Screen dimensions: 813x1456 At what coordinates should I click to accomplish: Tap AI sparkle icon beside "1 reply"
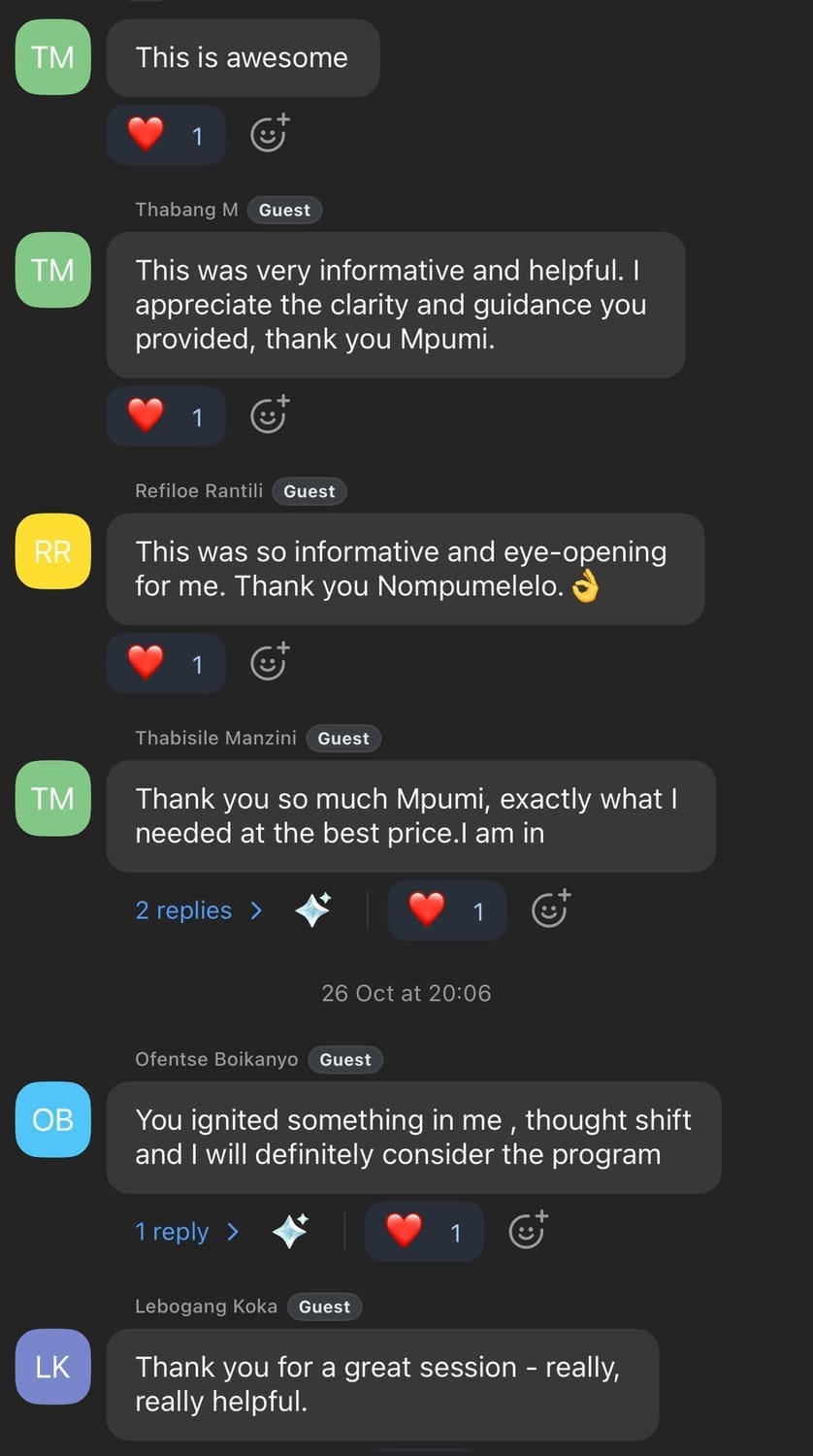(290, 1232)
